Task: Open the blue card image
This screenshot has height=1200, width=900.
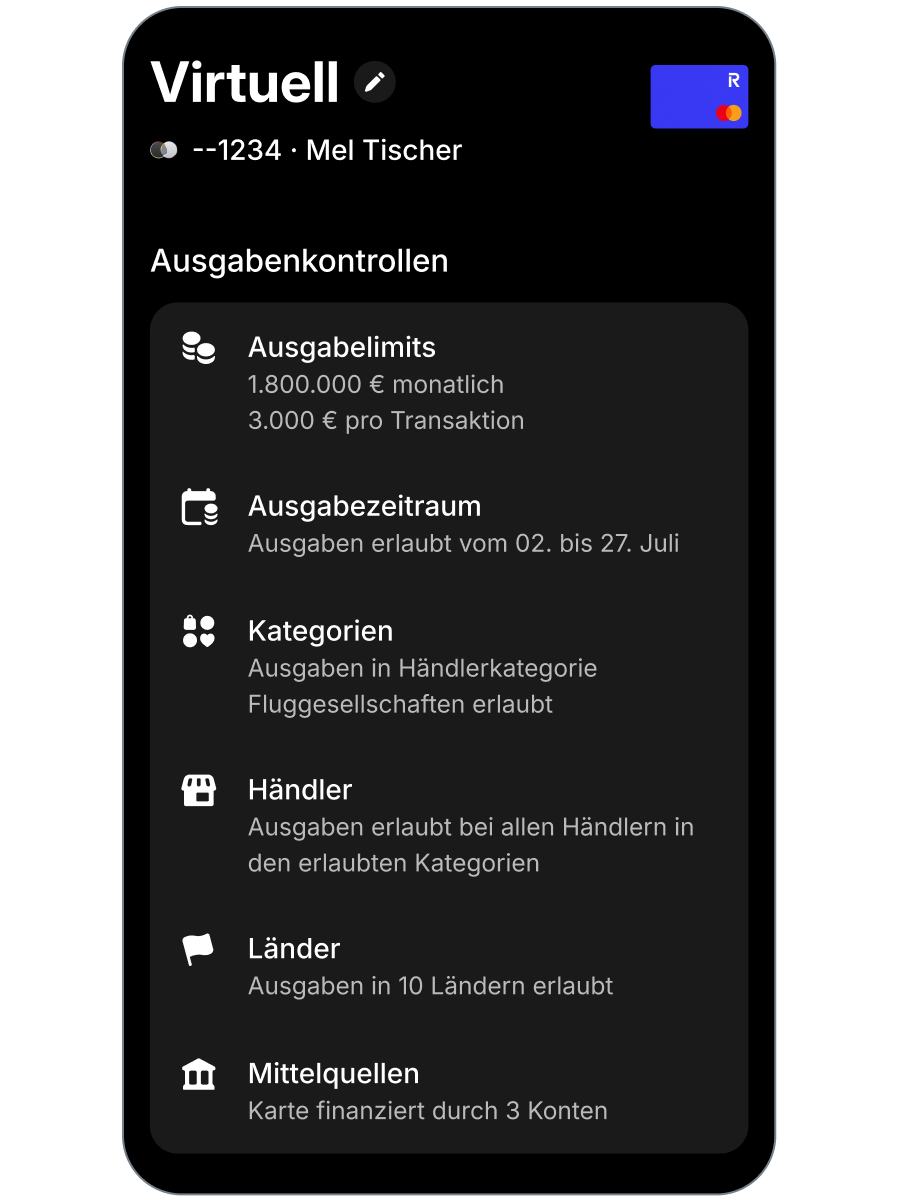Action: click(x=699, y=97)
